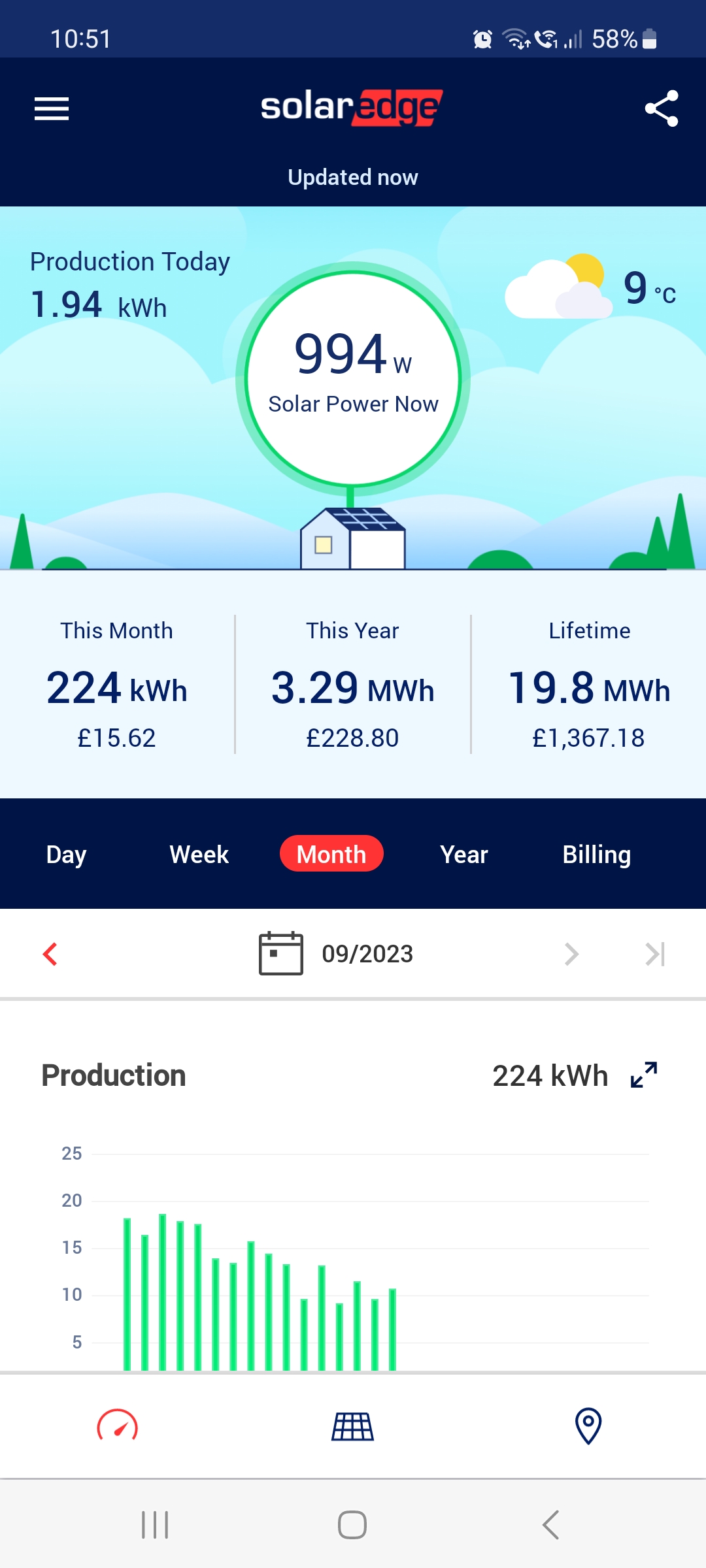
Task: Go back using the system back button
Action: (x=550, y=1525)
